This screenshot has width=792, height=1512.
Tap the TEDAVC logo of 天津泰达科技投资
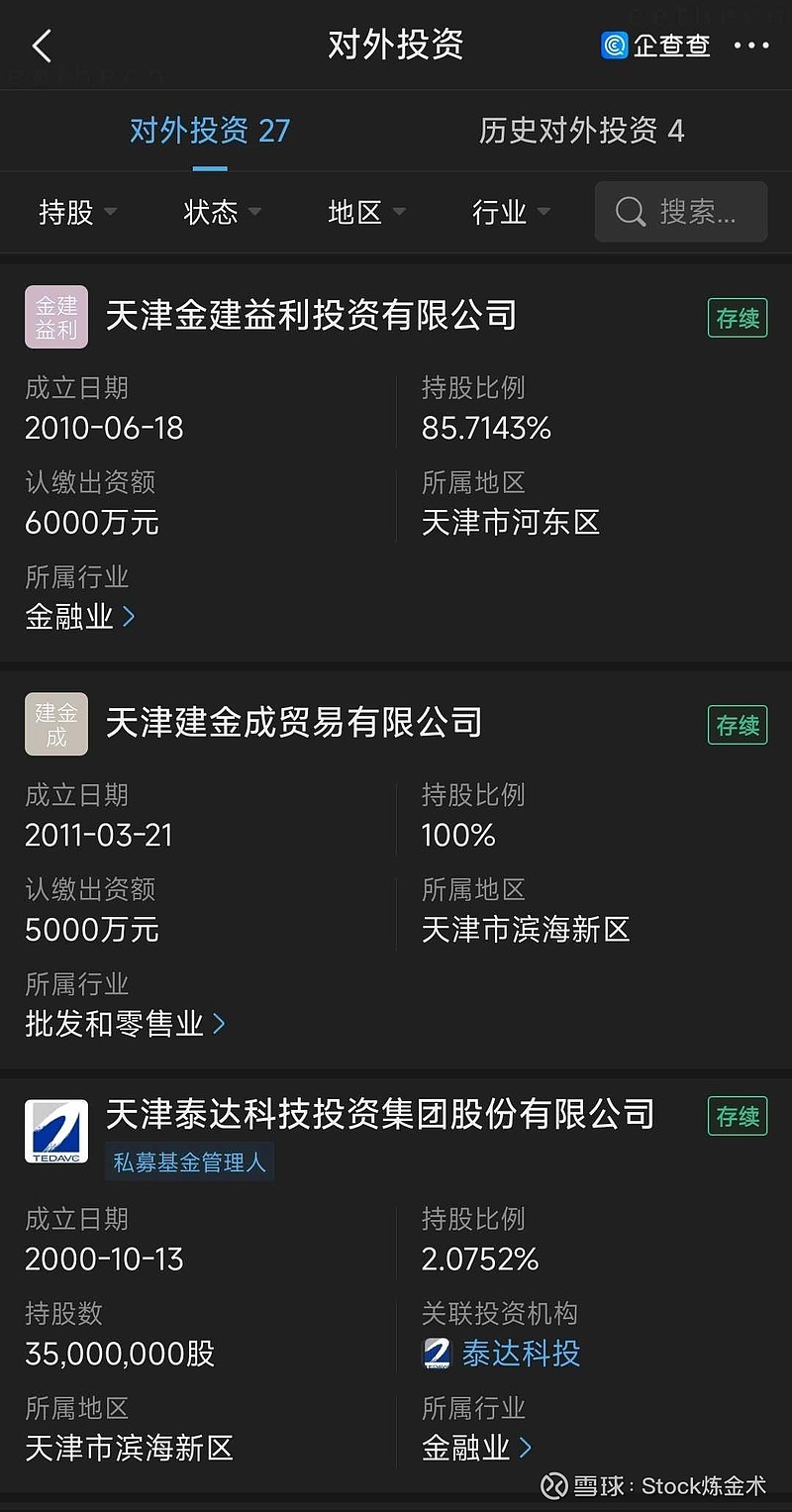click(56, 1130)
